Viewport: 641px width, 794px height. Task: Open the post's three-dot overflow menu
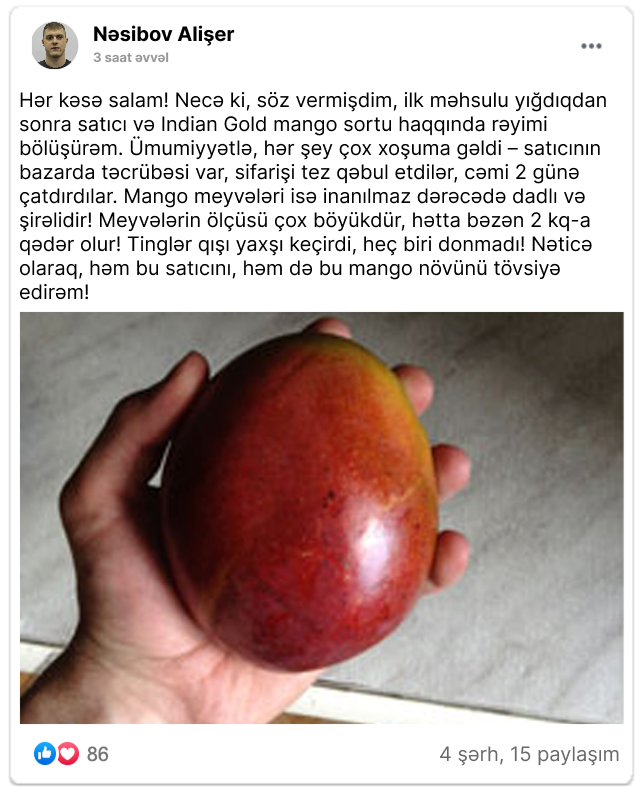pyautogui.click(x=591, y=46)
